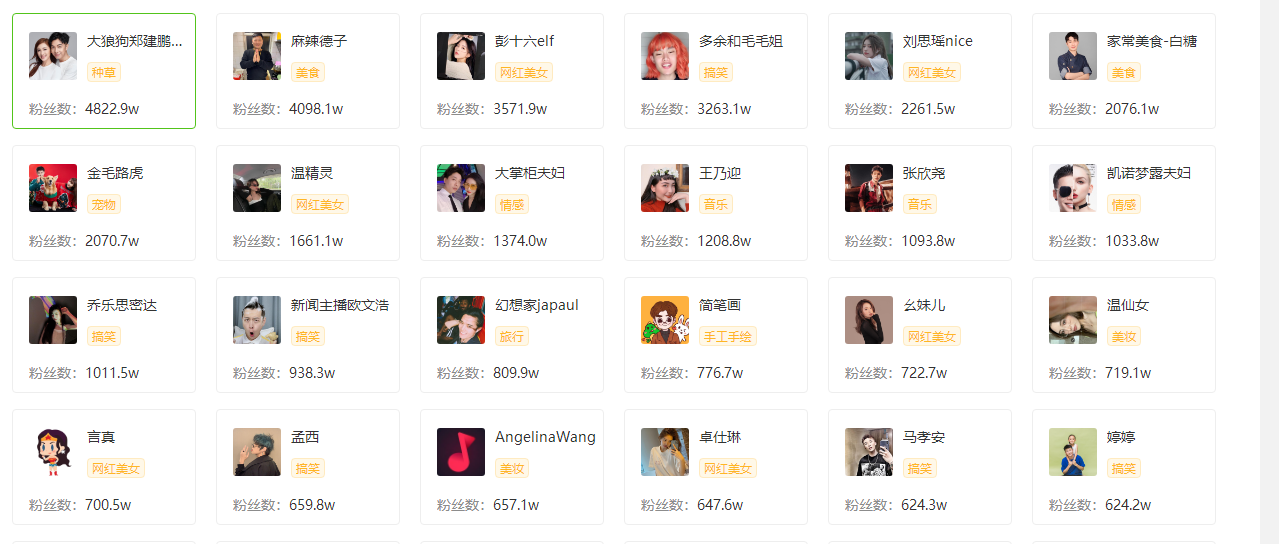Select the 新闻主播欧文浩 card

point(308,335)
